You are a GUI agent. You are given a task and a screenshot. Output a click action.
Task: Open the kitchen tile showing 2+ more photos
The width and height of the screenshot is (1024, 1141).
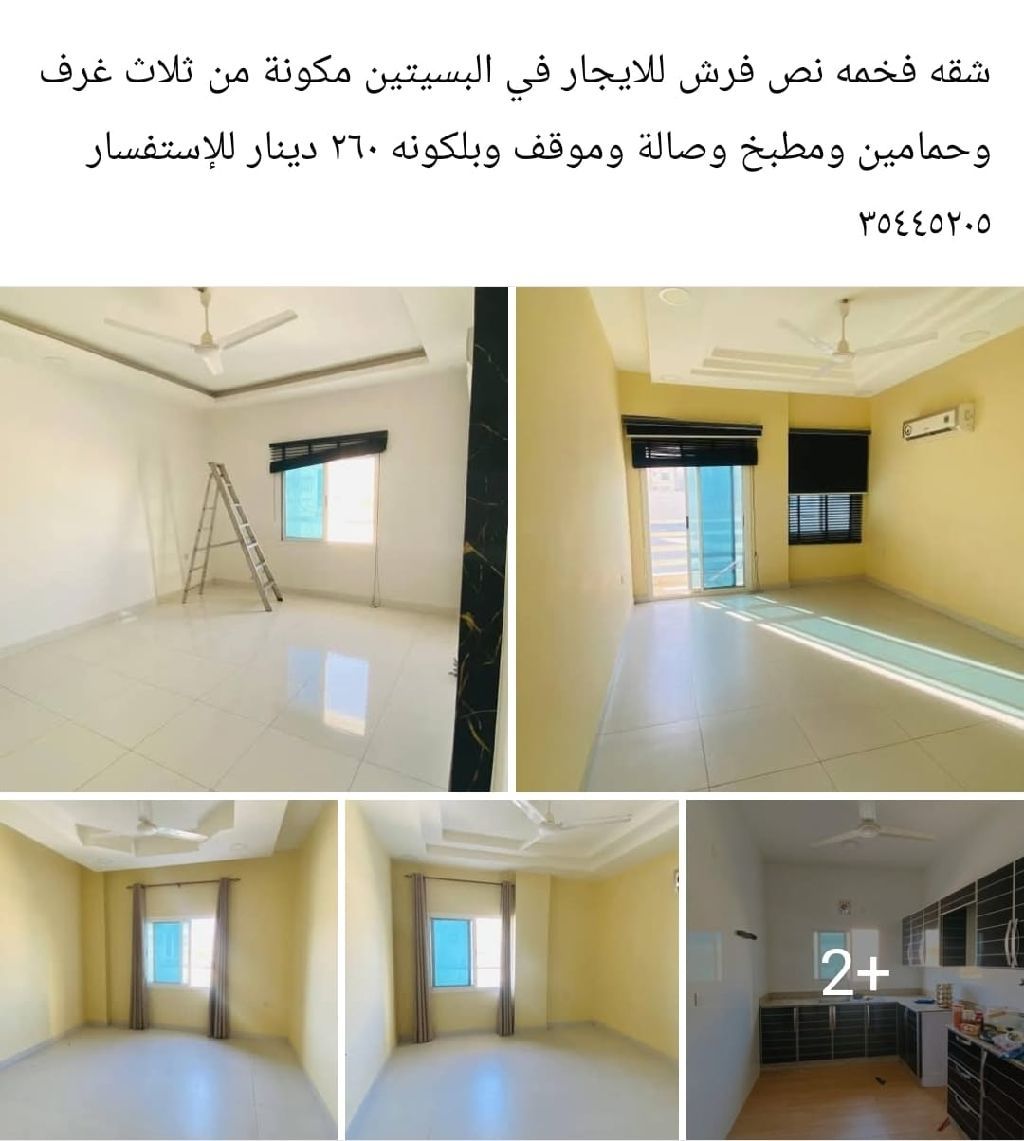click(x=855, y=969)
